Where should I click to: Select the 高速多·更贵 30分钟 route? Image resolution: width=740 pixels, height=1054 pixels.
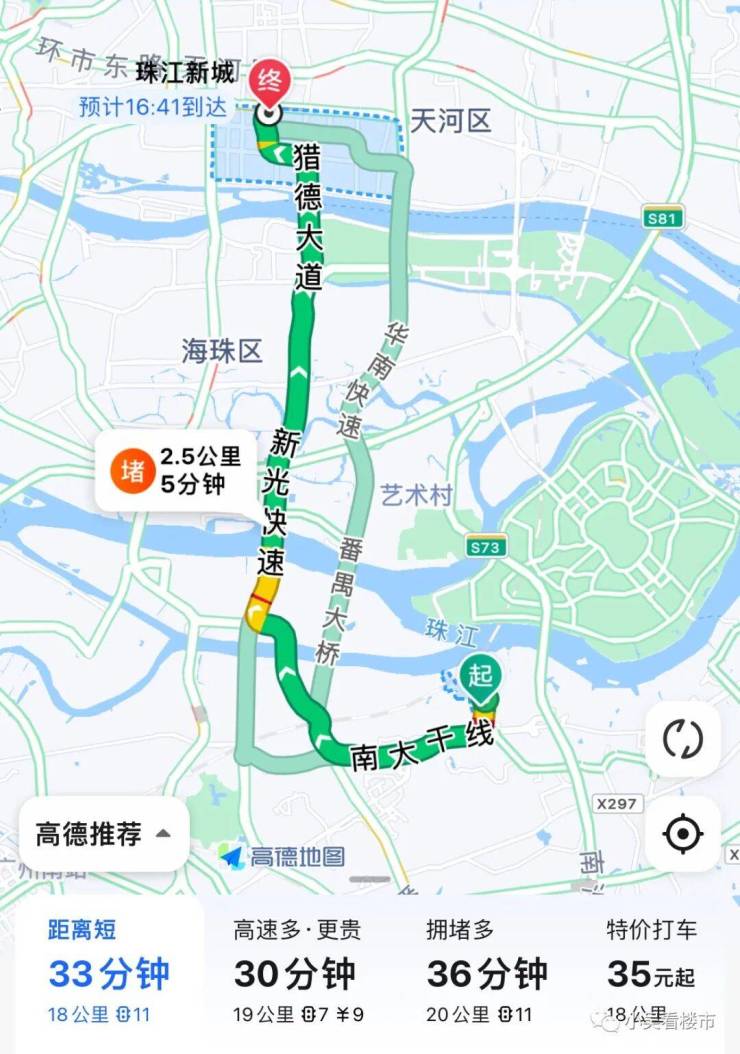click(x=298, y=972)
